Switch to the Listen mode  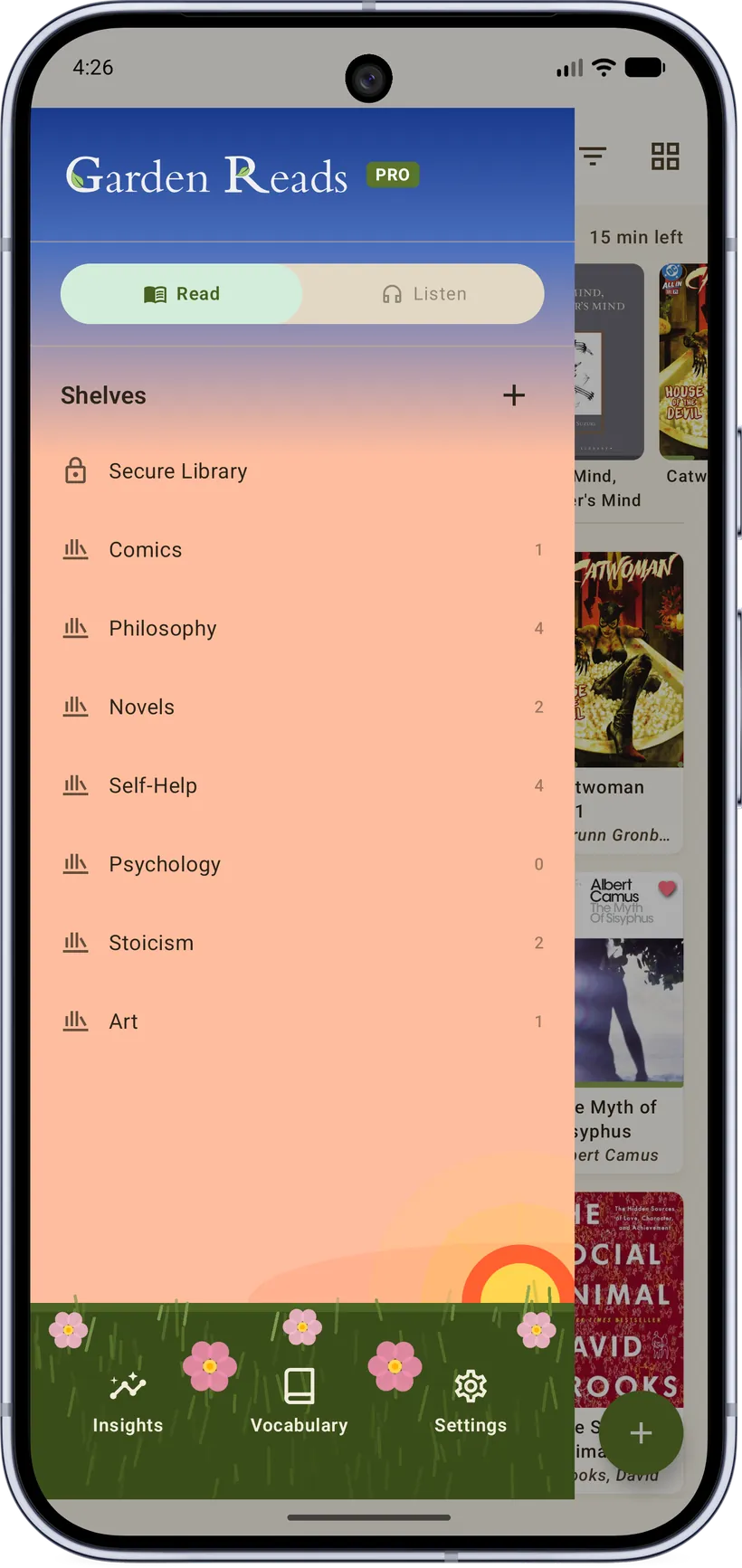point(423,294)
